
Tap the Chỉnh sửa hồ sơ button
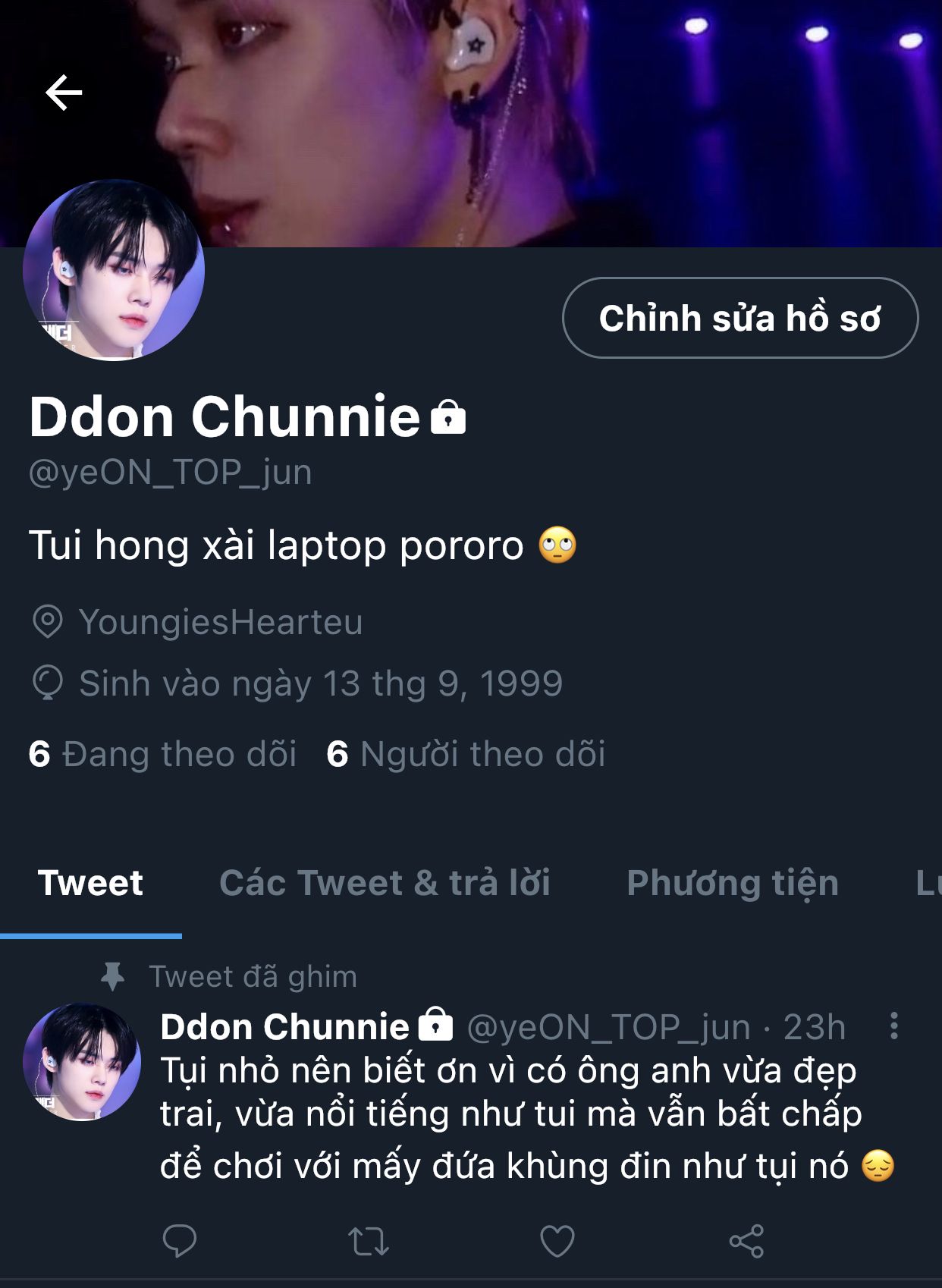(739, 318)
